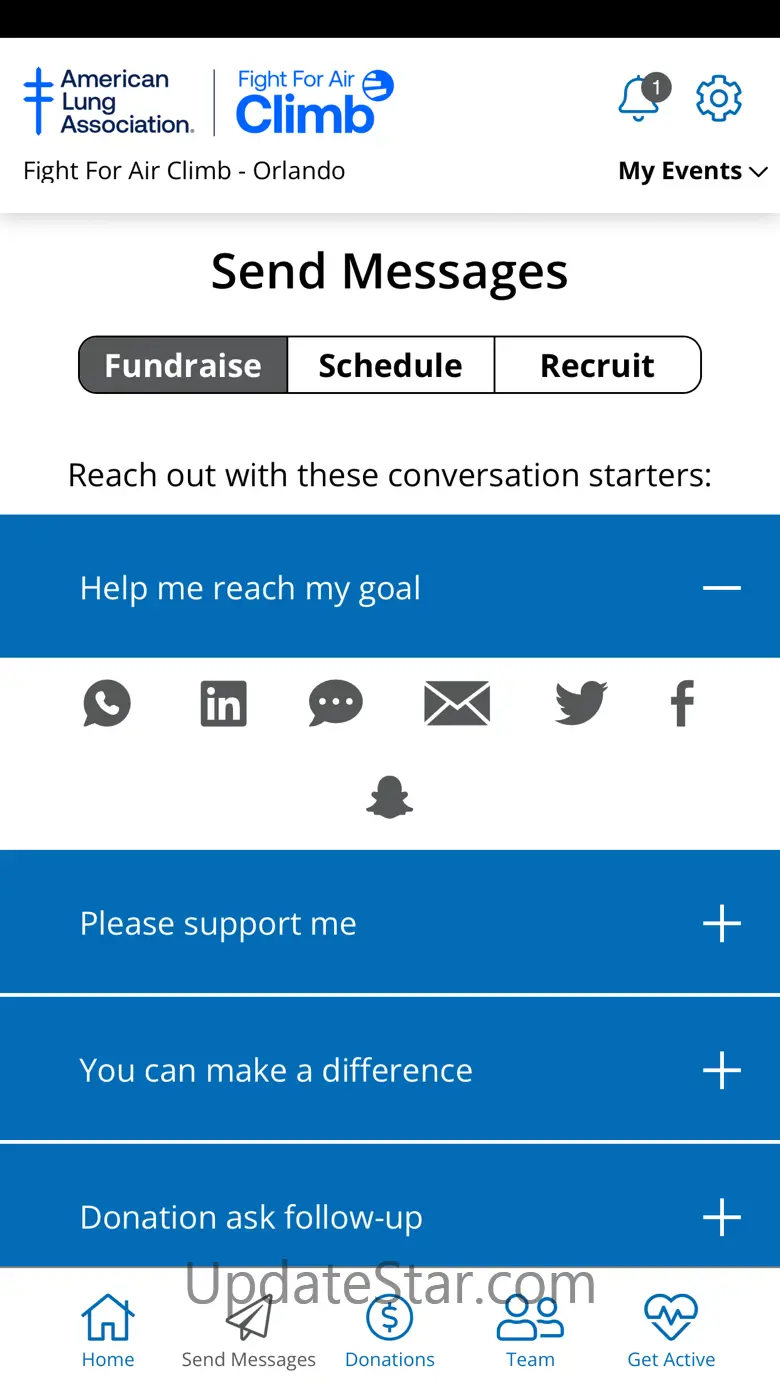Open the settings gear
Screen dimensions: 780x1387
coord(719,99)
